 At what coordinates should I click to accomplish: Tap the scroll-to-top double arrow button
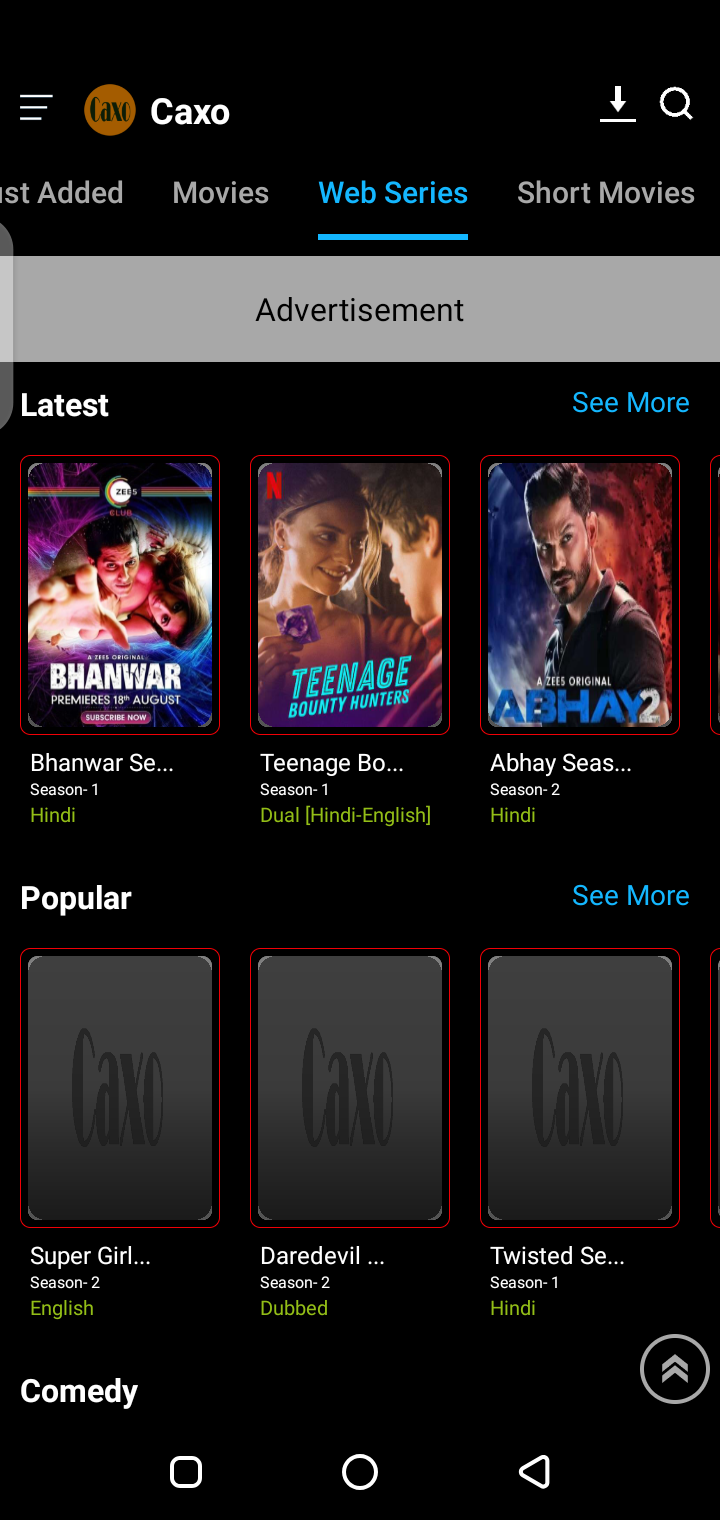pos(675,1369)
